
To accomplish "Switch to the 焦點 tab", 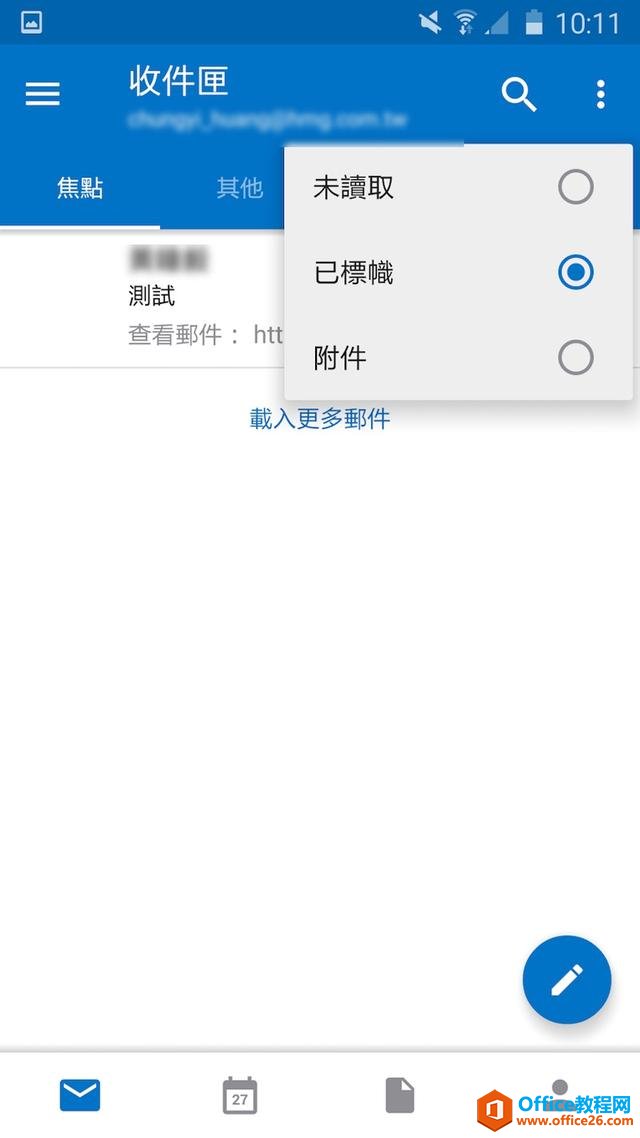I will 80,187.
